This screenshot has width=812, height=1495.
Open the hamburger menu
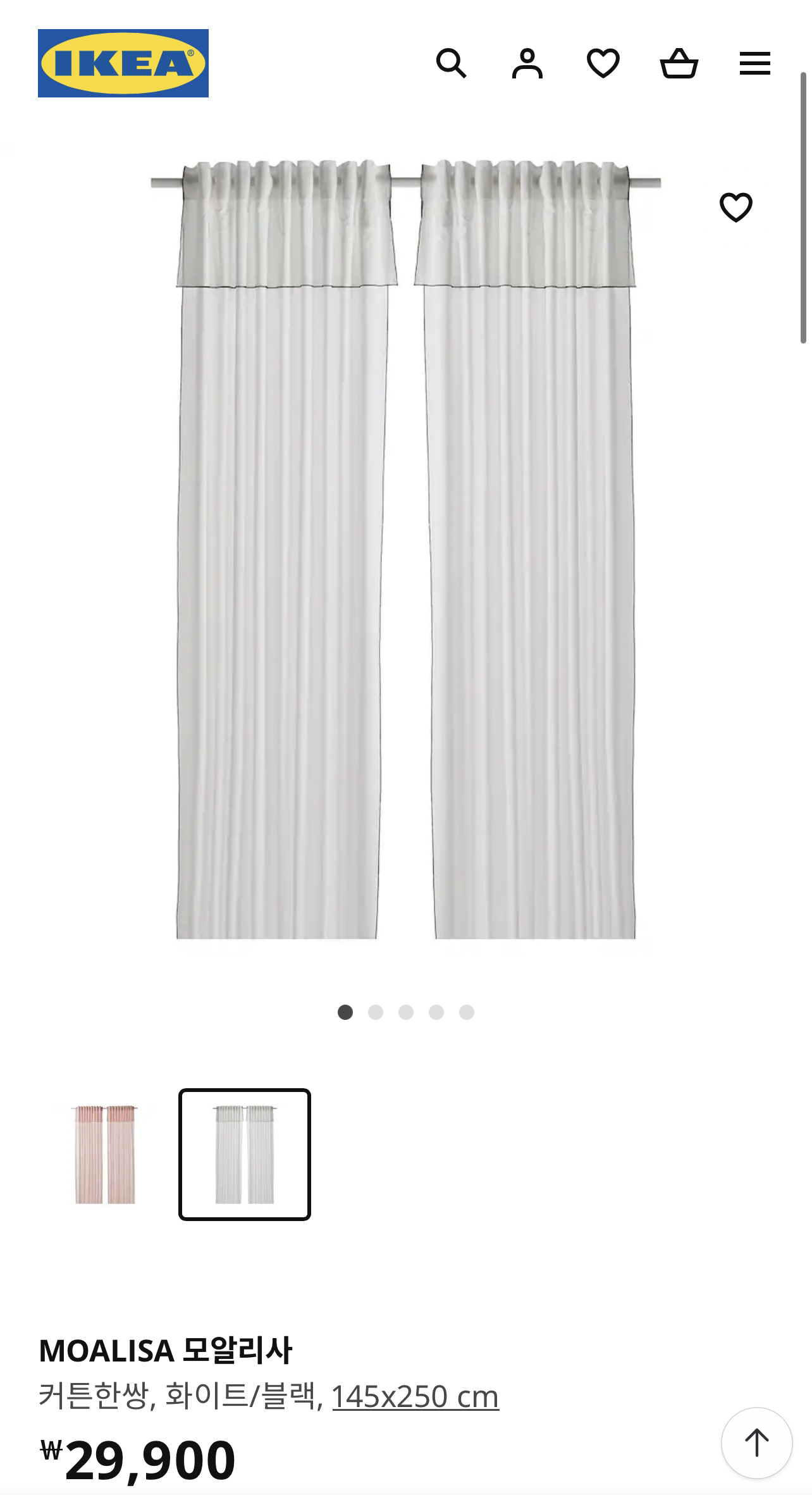(x=754, y=63)
